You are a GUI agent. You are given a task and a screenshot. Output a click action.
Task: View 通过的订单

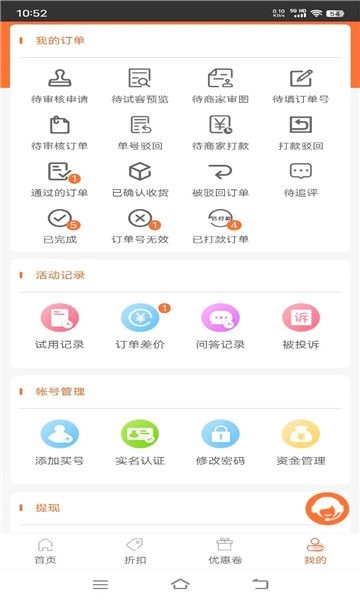click(x=60, y=180)
